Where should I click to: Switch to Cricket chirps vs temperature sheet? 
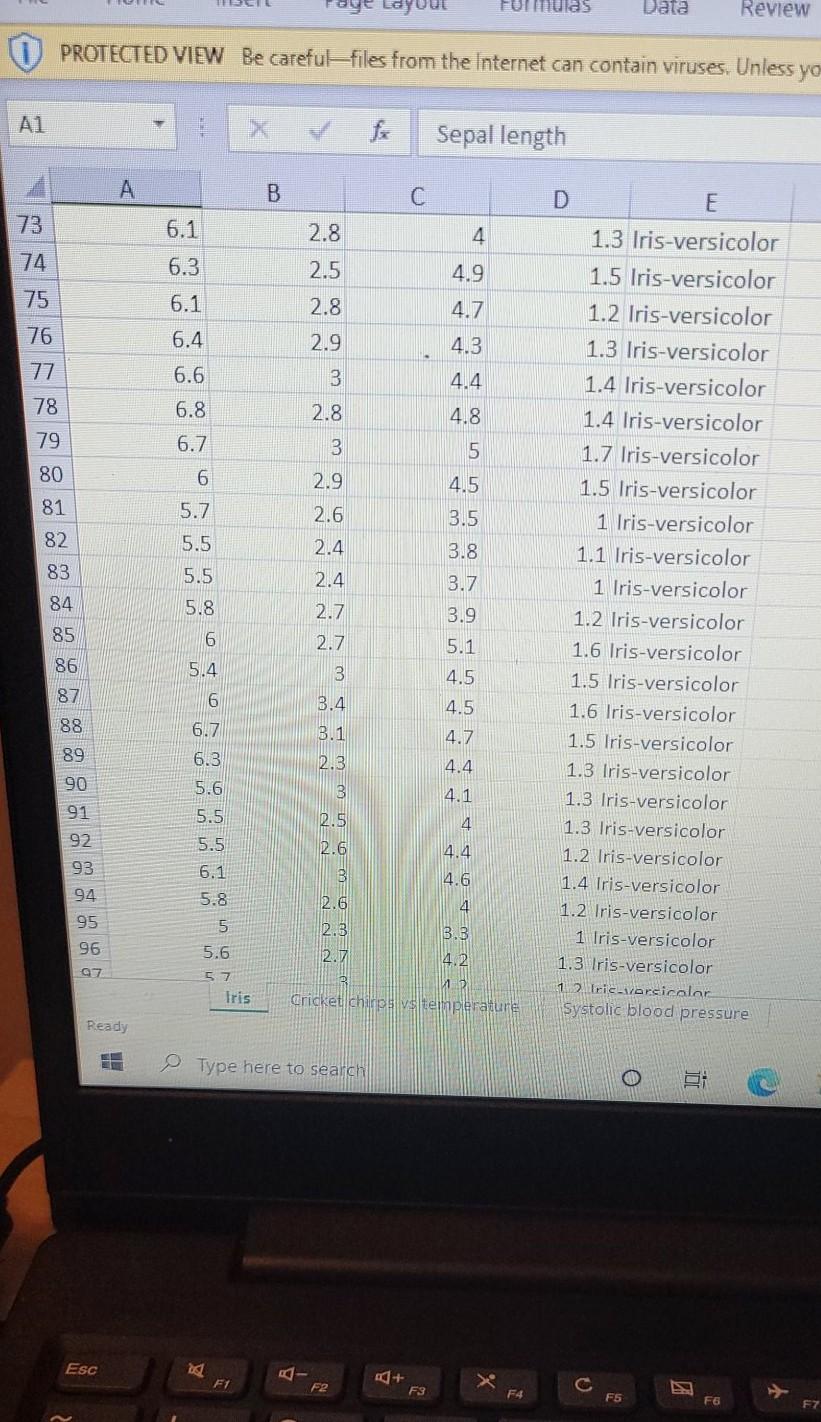406,1001
